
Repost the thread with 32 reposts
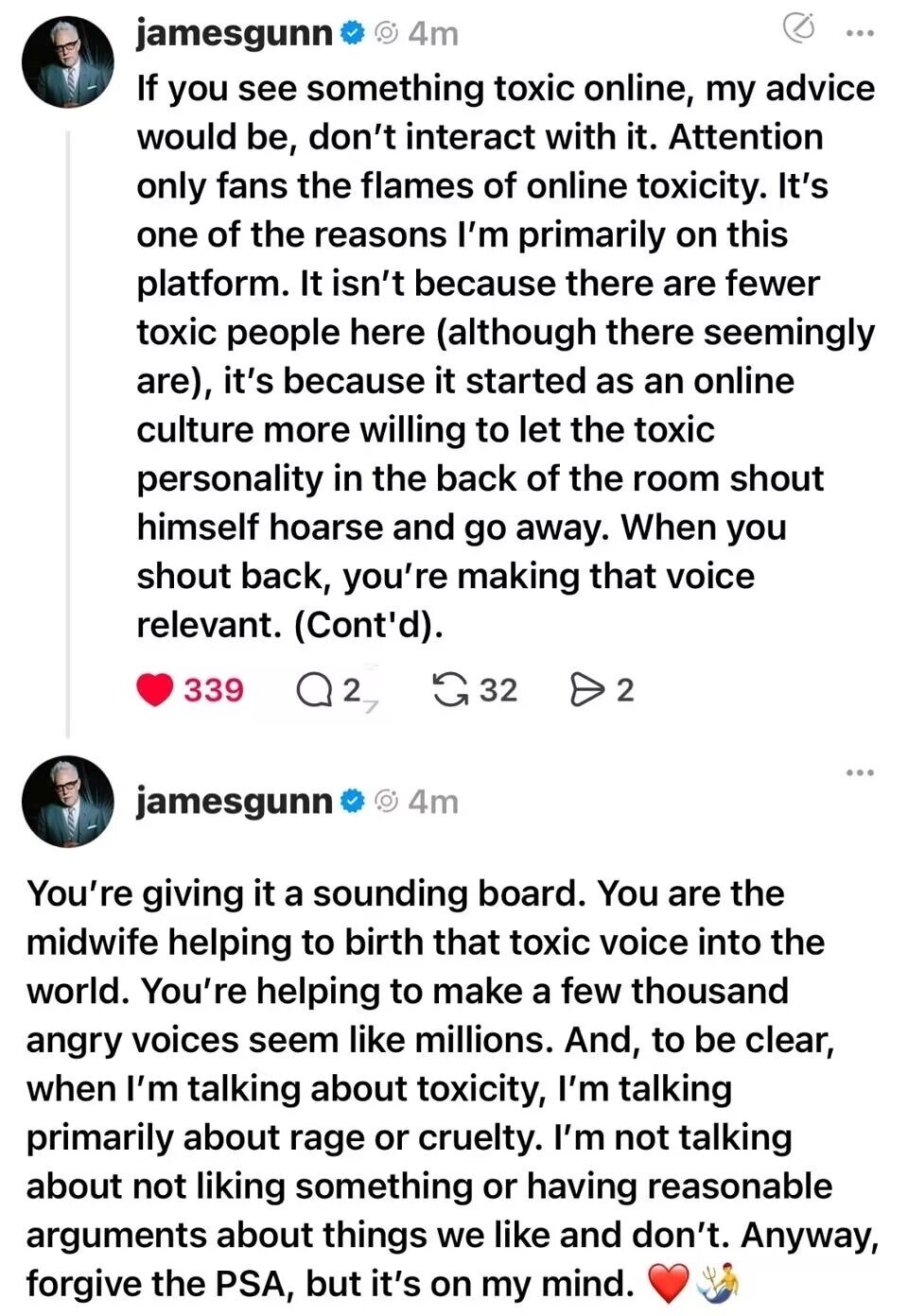450,690
